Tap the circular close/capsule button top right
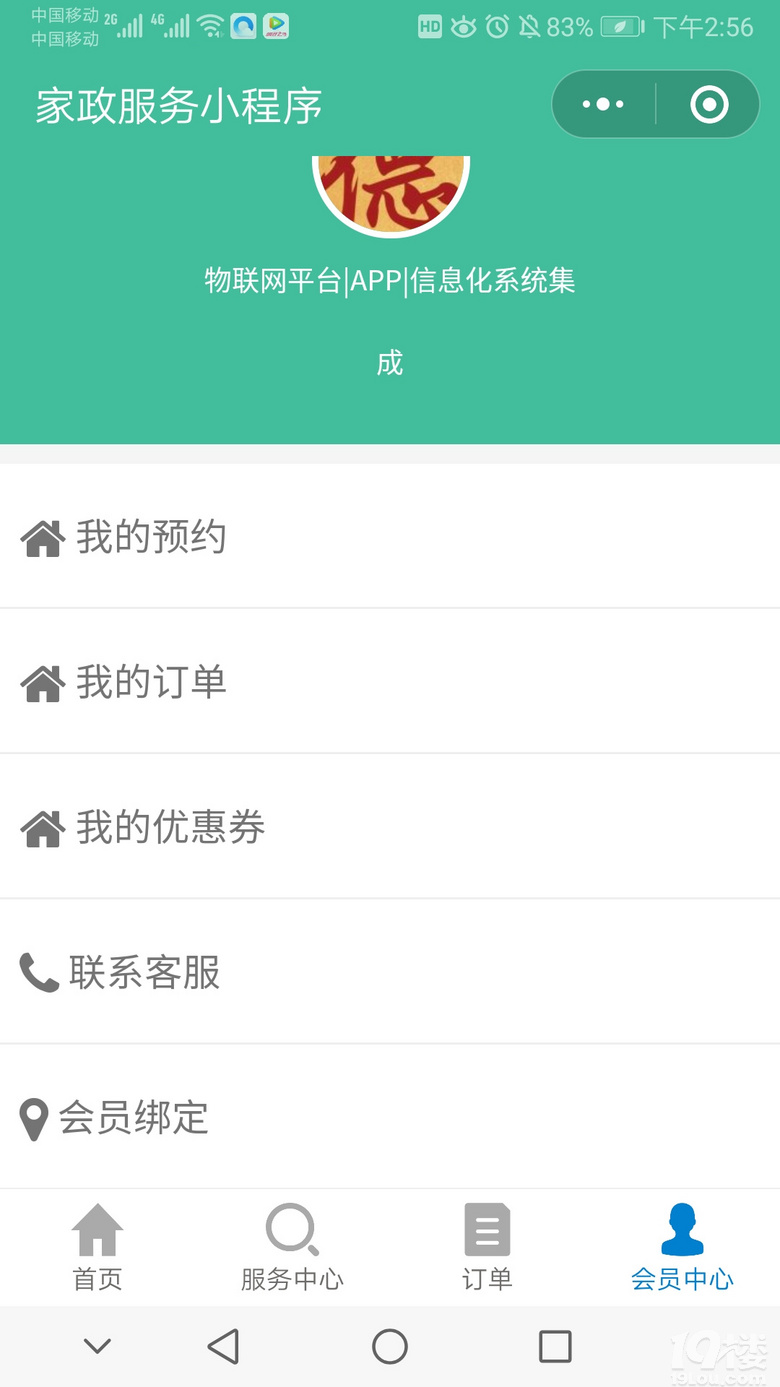The height and width of the screenshot is (1387, 780). (x=708, y=103)
